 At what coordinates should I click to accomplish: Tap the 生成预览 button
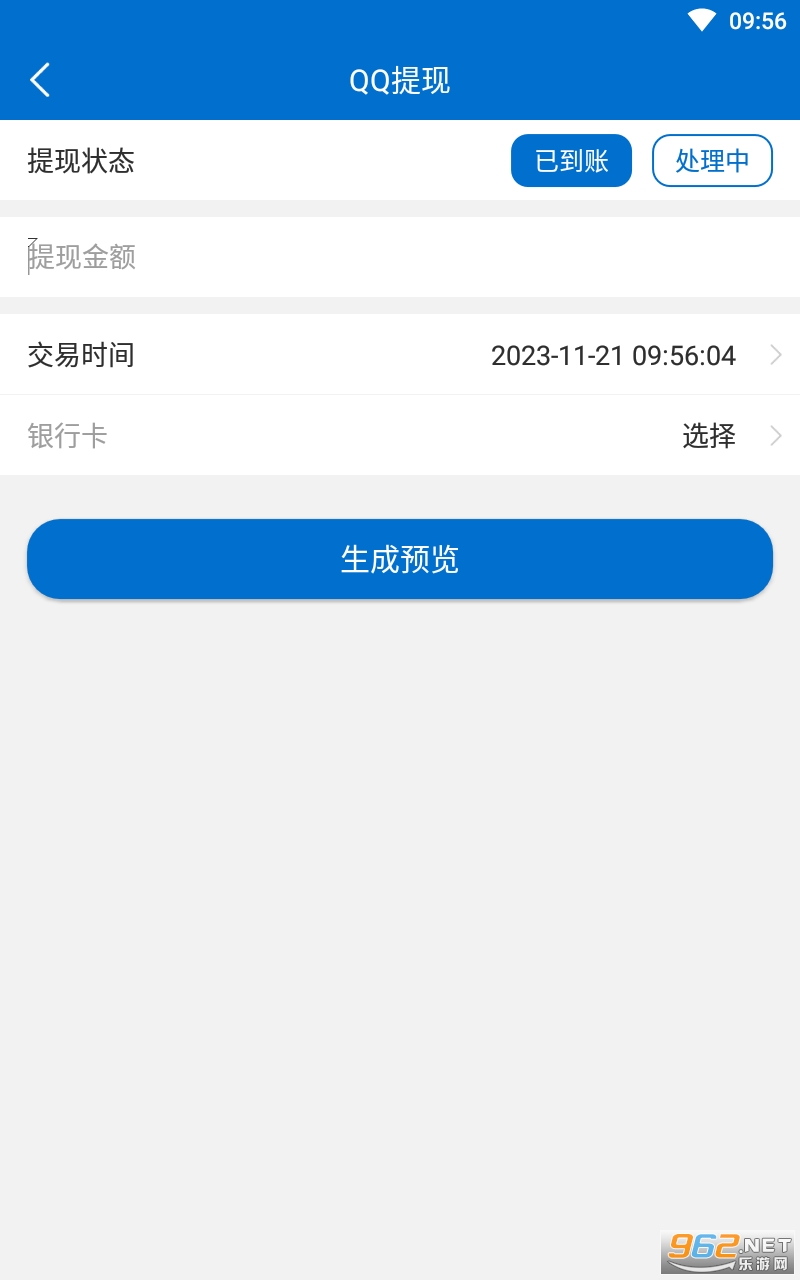[400, 559]
